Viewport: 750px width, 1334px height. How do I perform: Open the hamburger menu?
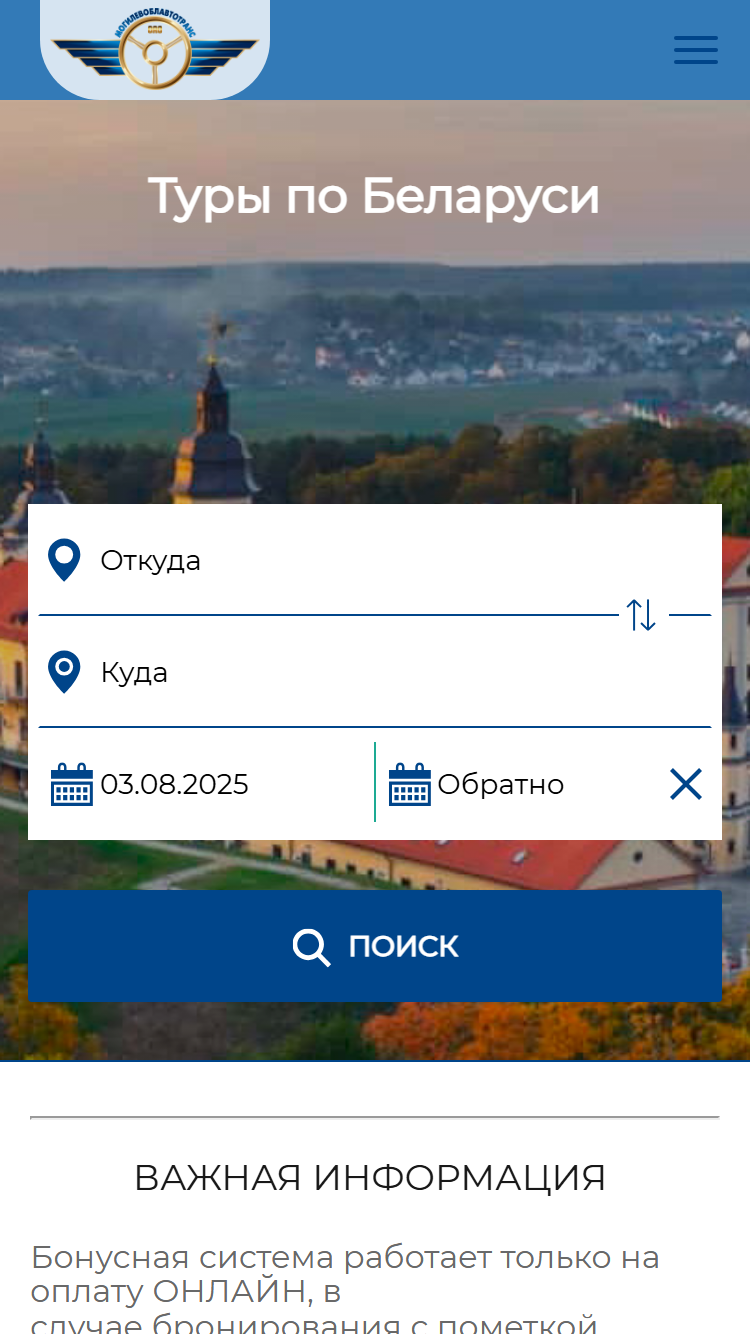click(x=696, y=50)
